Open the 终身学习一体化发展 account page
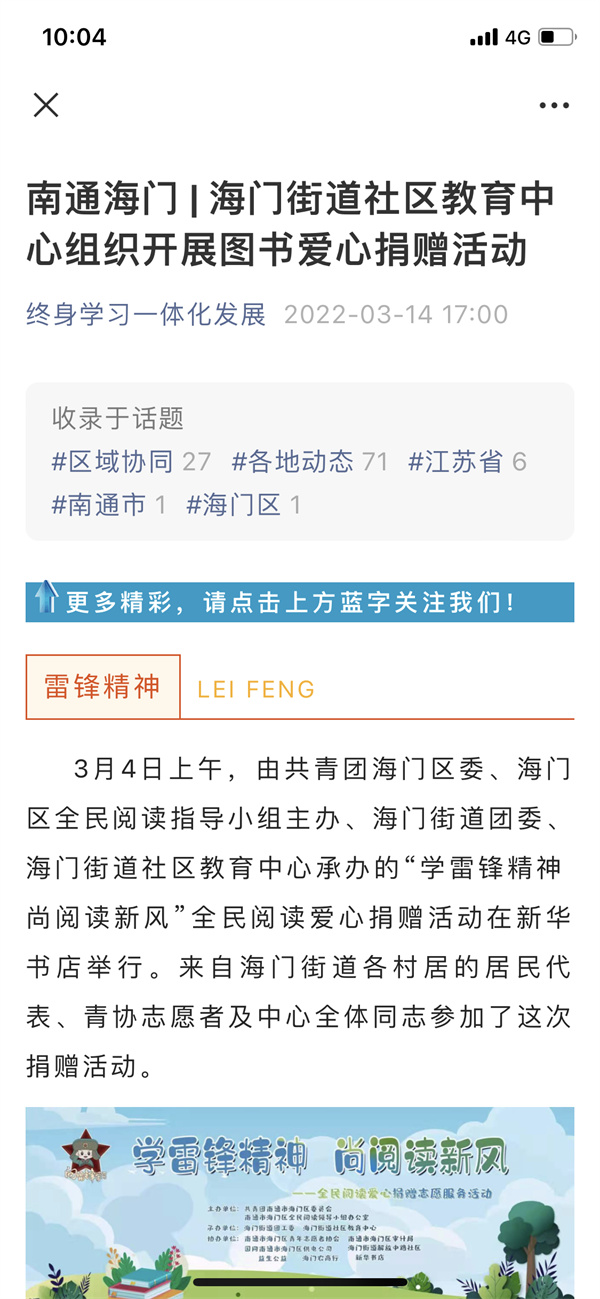This screenshot has width=600, height=1299. tap(146, 315)
